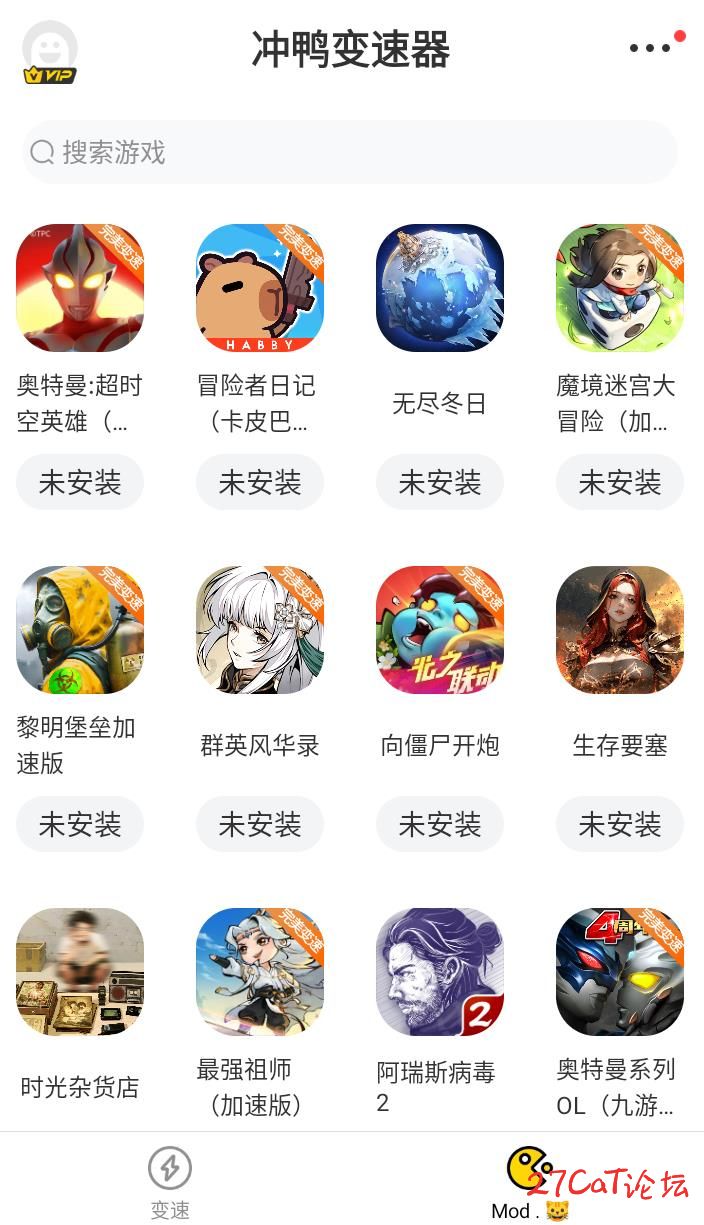Image resolution: width=704 pixels, height=1225 pixels.
Task: Open the 魔境迷宫大冒险 game tile
Action: point(620,288)
